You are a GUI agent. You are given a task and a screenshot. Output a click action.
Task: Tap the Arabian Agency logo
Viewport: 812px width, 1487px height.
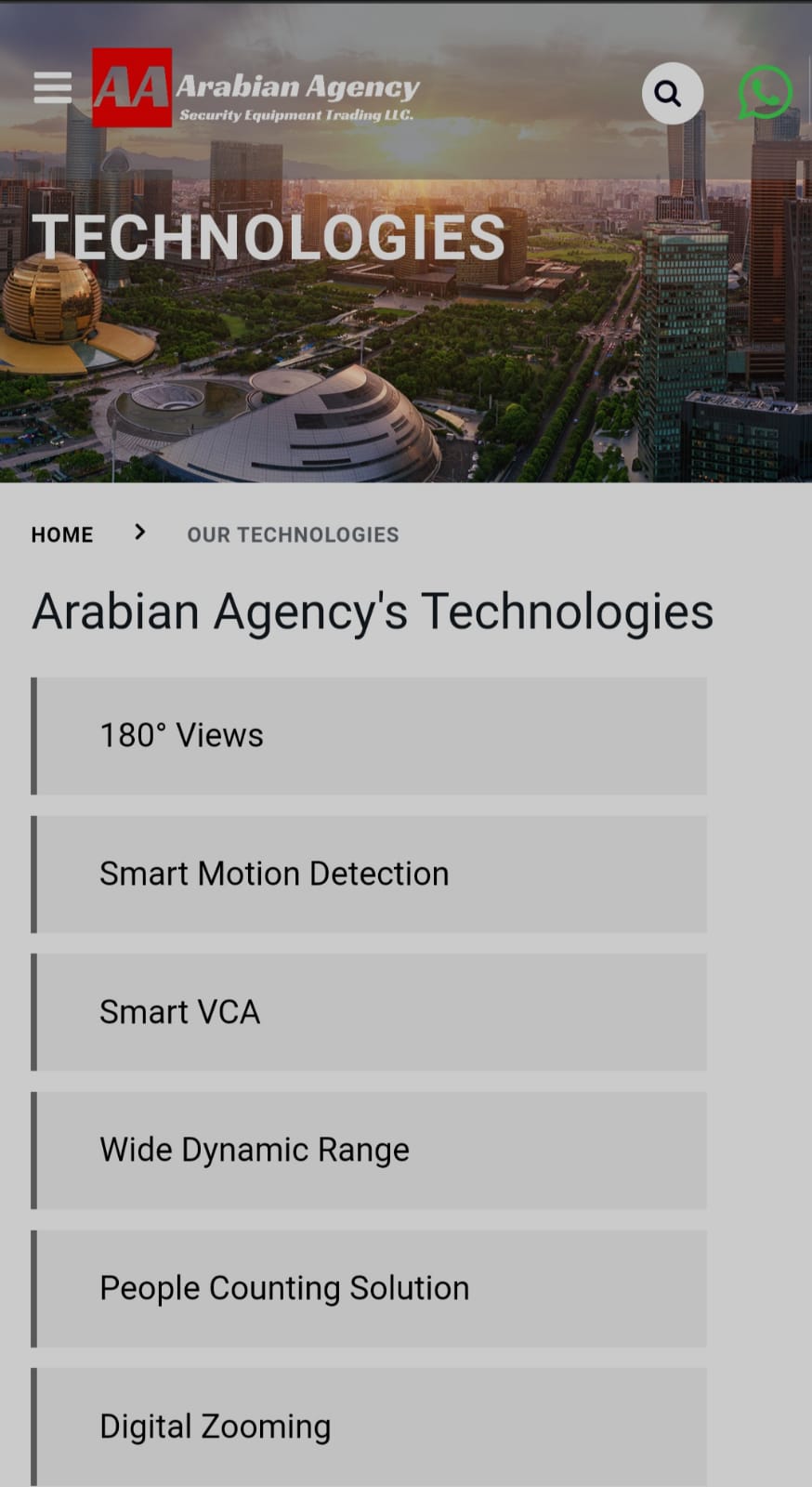255,89
